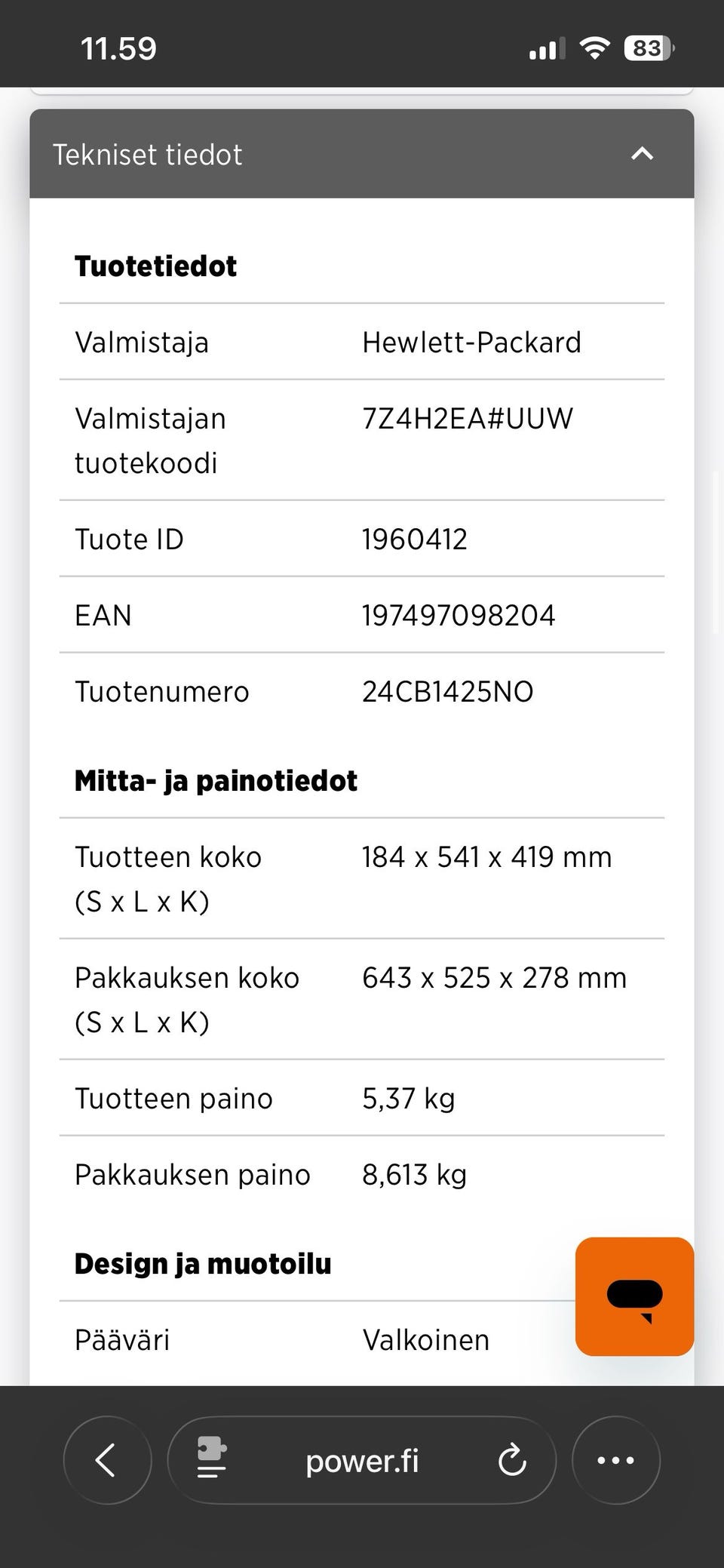
Task: Collapse the Tekniset tiedot section
Action: (642, 154)
